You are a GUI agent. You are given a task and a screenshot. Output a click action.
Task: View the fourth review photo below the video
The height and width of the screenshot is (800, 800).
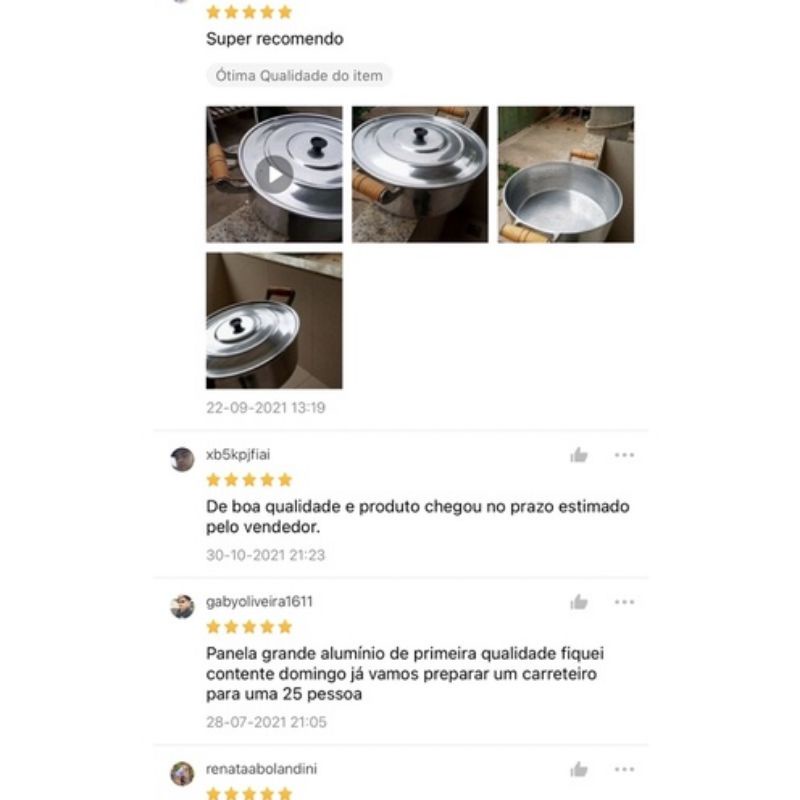pos(274,320)
